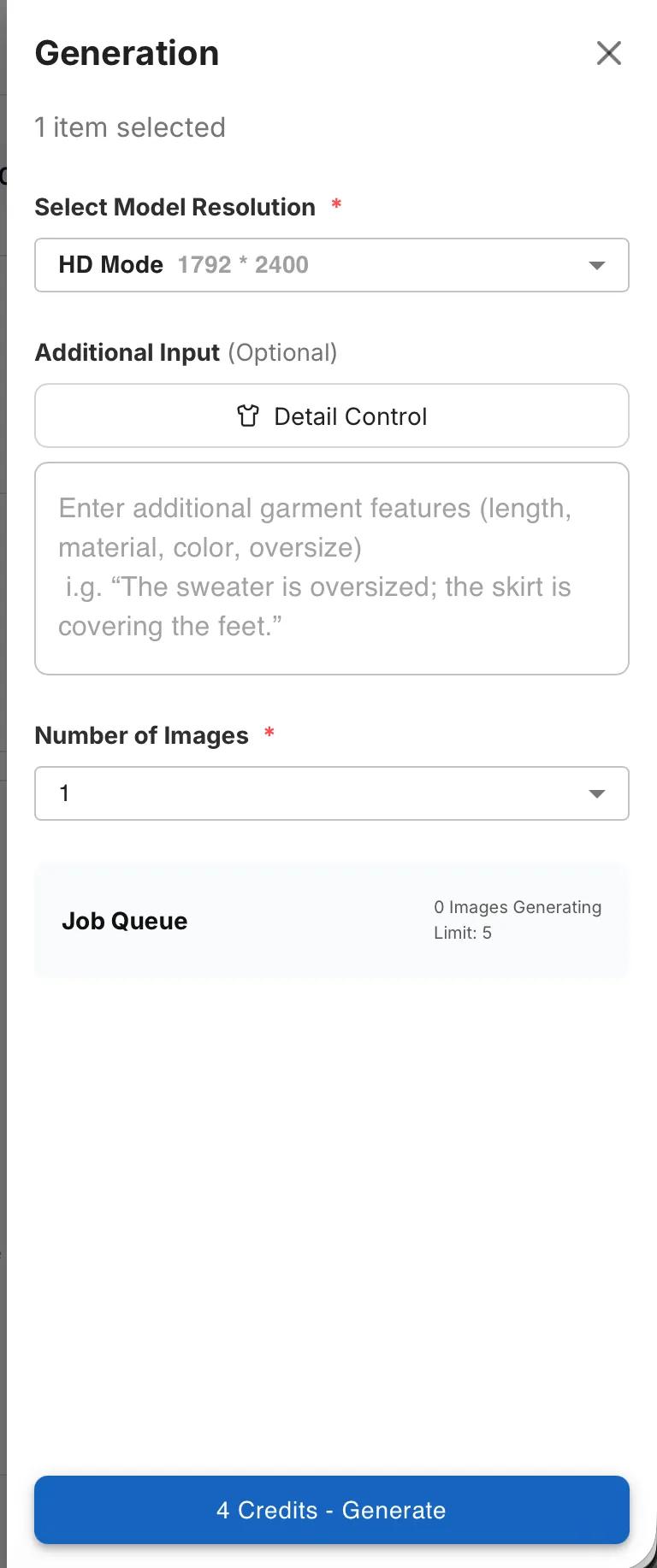Image resolution: width=657 pixels, height=1568 pixels.
Task: Open the Select Model Resolution dropdown
Action: pos(332,265)
